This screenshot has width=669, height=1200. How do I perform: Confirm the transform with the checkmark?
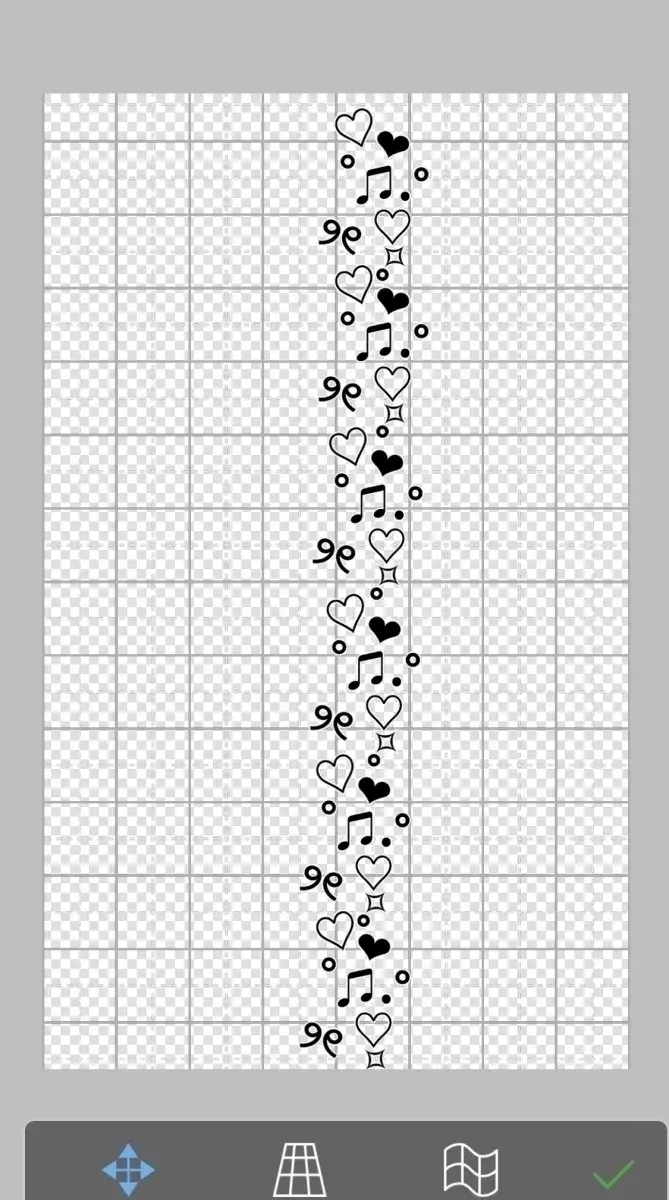coord(613,1172)
